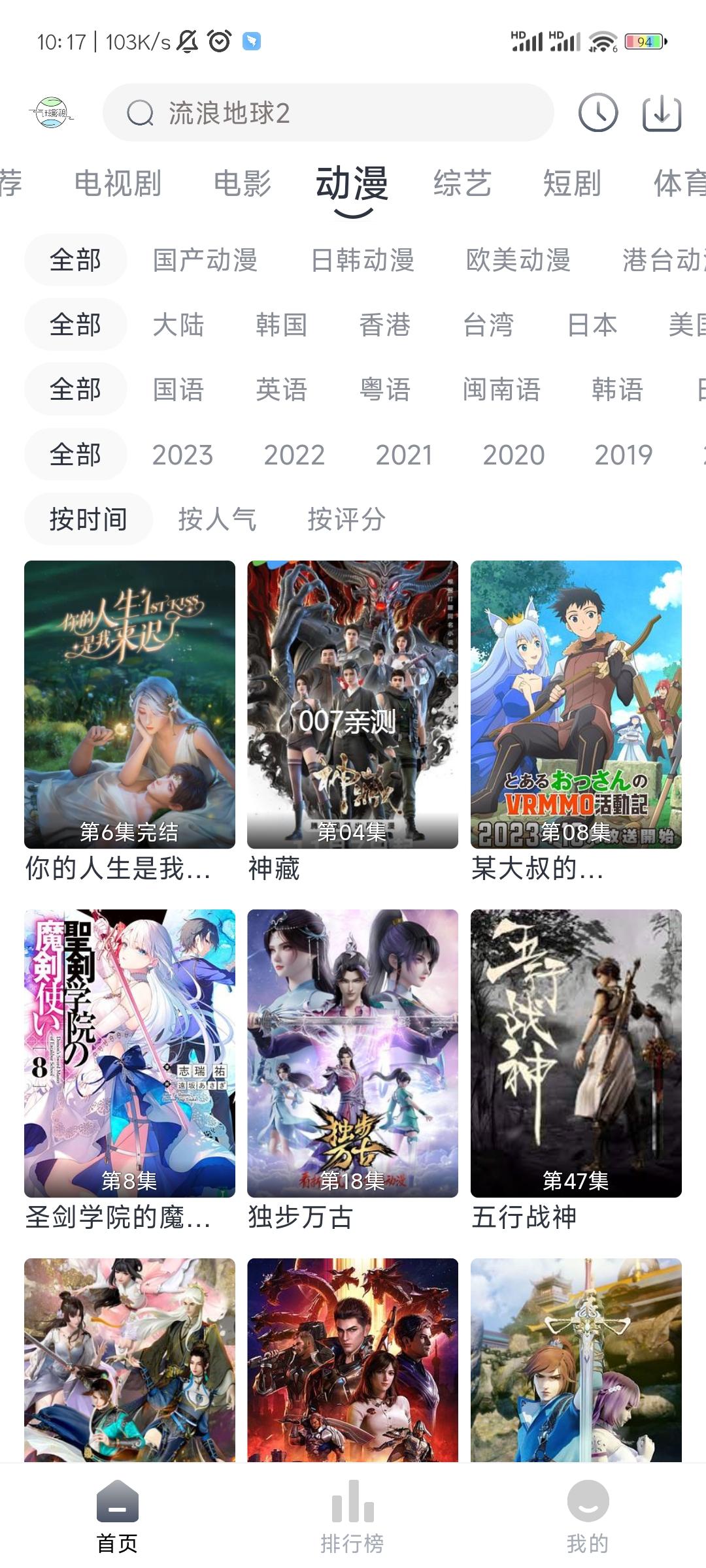Open downloads via the download arrow icon
Image resolution: width=706 pixels, height=1568 pixels.
pos(662,113)
